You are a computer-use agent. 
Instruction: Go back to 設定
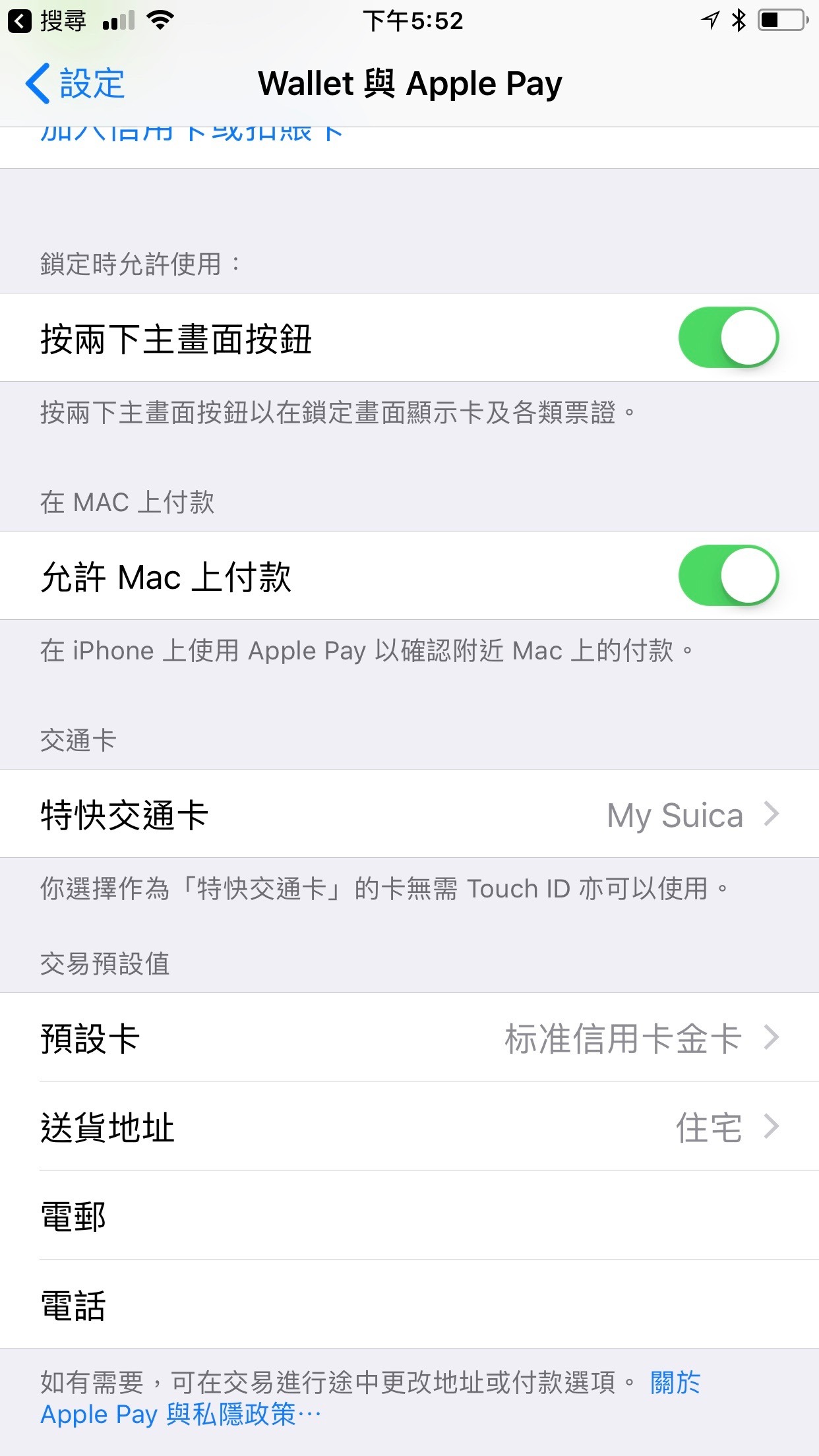(x=76, y=84)
